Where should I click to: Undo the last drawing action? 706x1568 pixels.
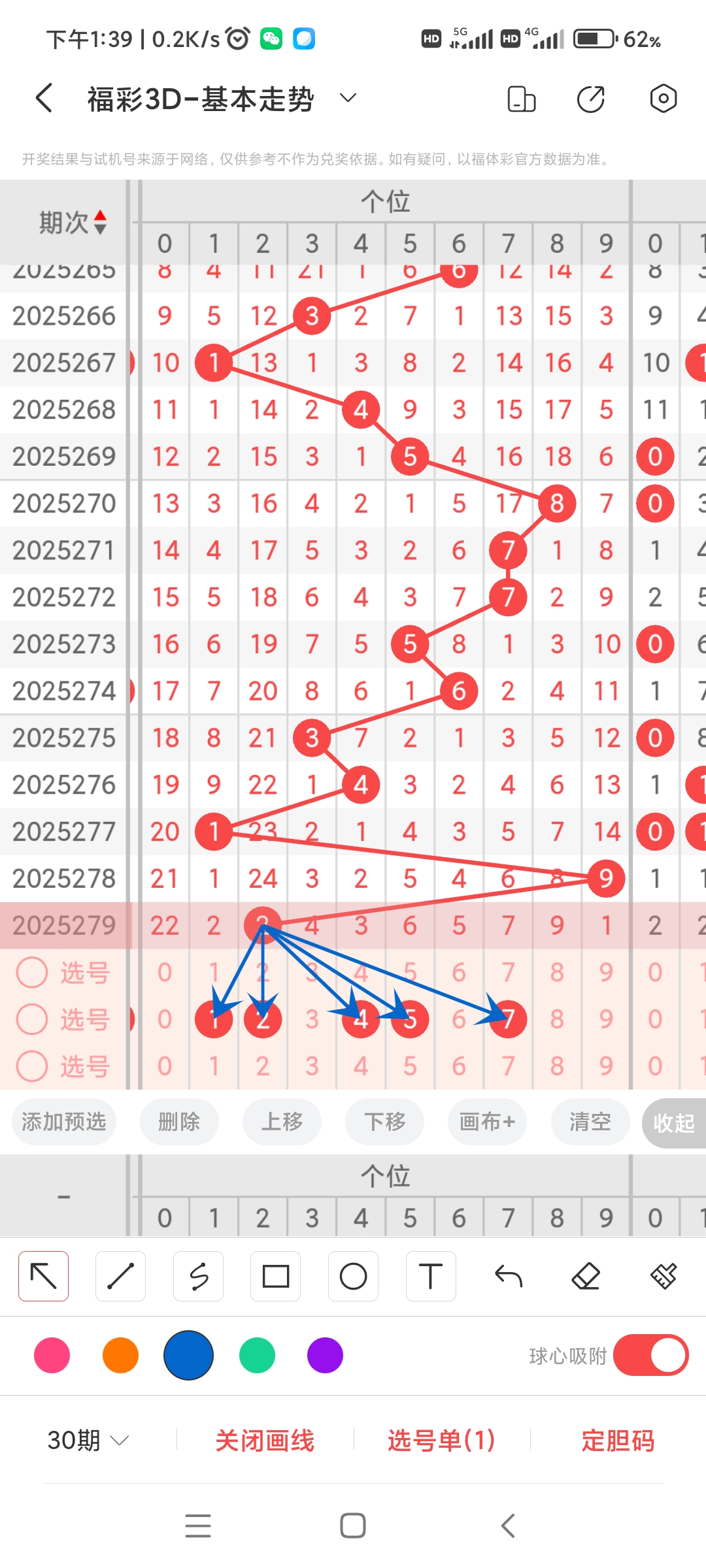[x=508, y=1276]
